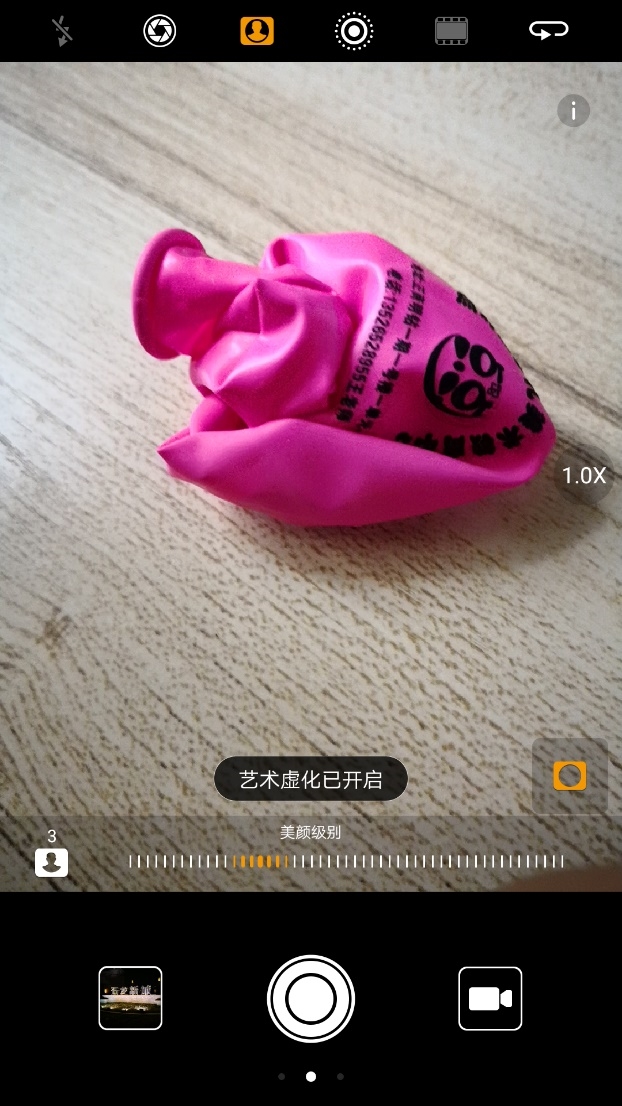Image resolution: width=622 pixels, height=1106 pixels.
Task: Switch to the front camera
Action: point(548,31)
